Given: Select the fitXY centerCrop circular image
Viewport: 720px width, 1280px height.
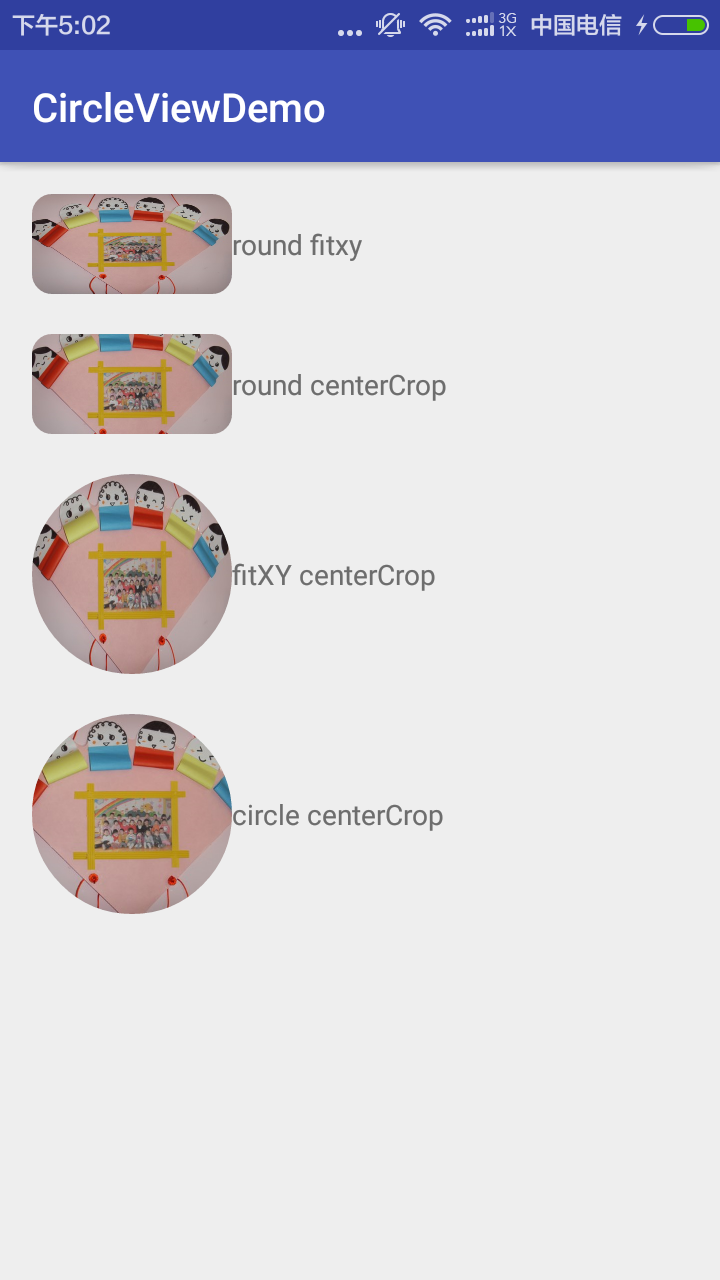Looking at the screenshot, I should [x=132, y=574].
